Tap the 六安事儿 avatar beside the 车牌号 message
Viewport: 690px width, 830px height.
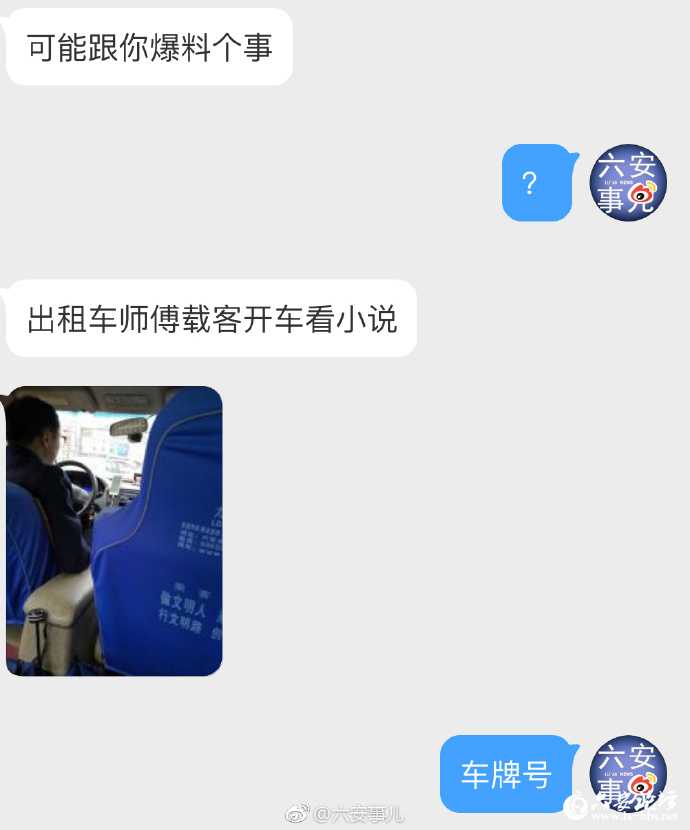(x=628, y=773)
